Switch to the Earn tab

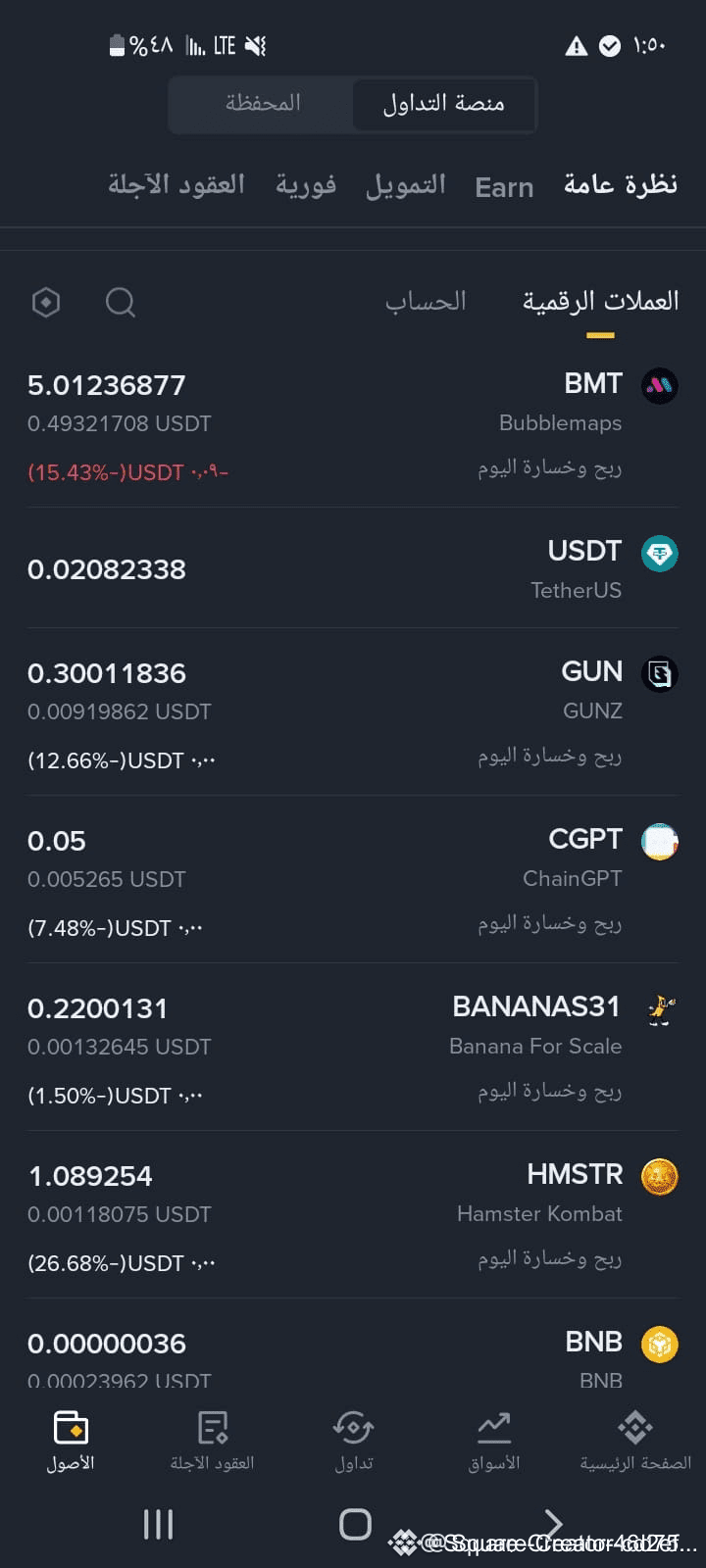(504, 187)
